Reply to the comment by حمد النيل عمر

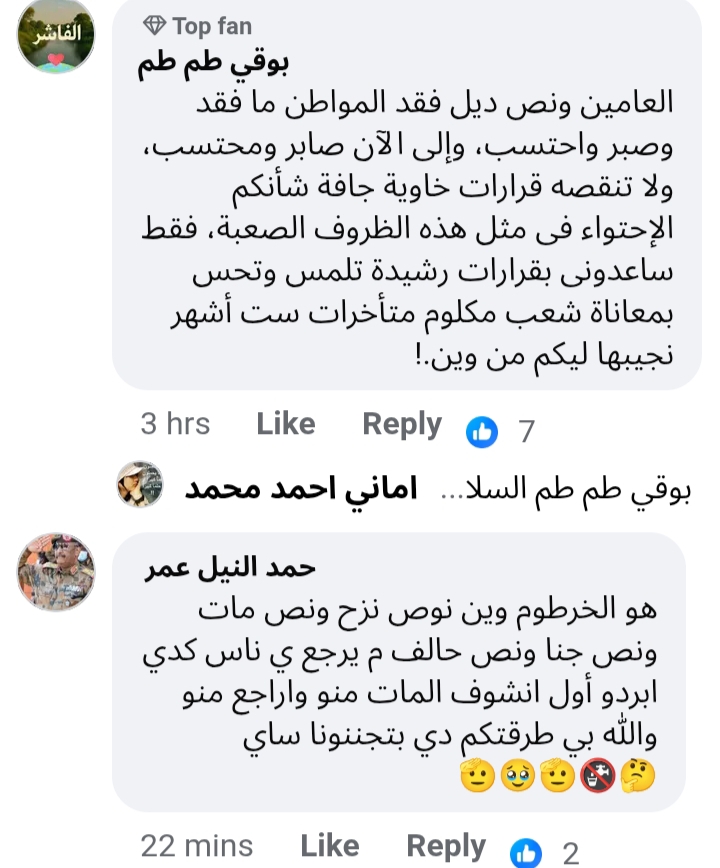[x=445, y=846]
